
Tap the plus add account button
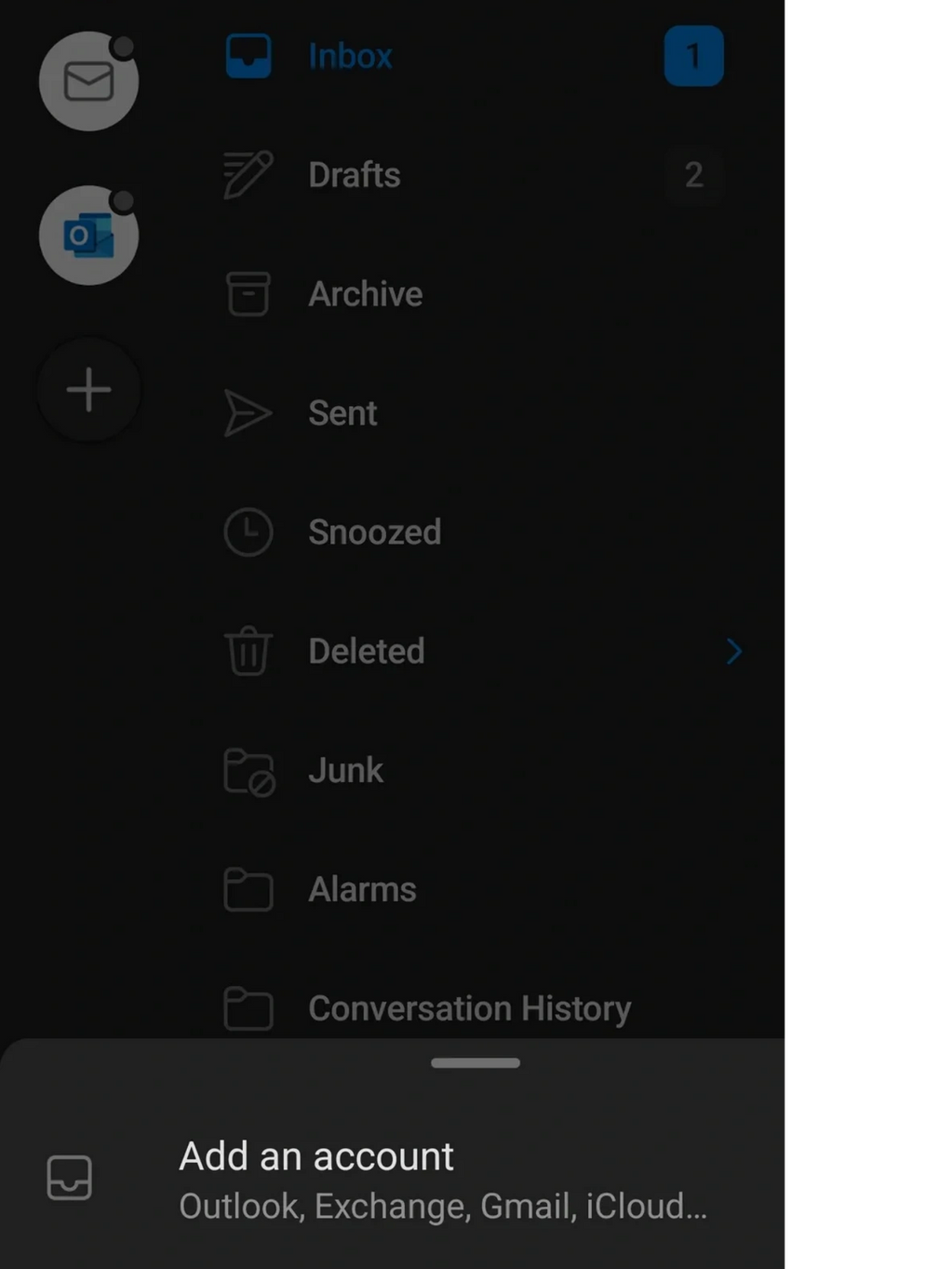[x=88, y=389]
